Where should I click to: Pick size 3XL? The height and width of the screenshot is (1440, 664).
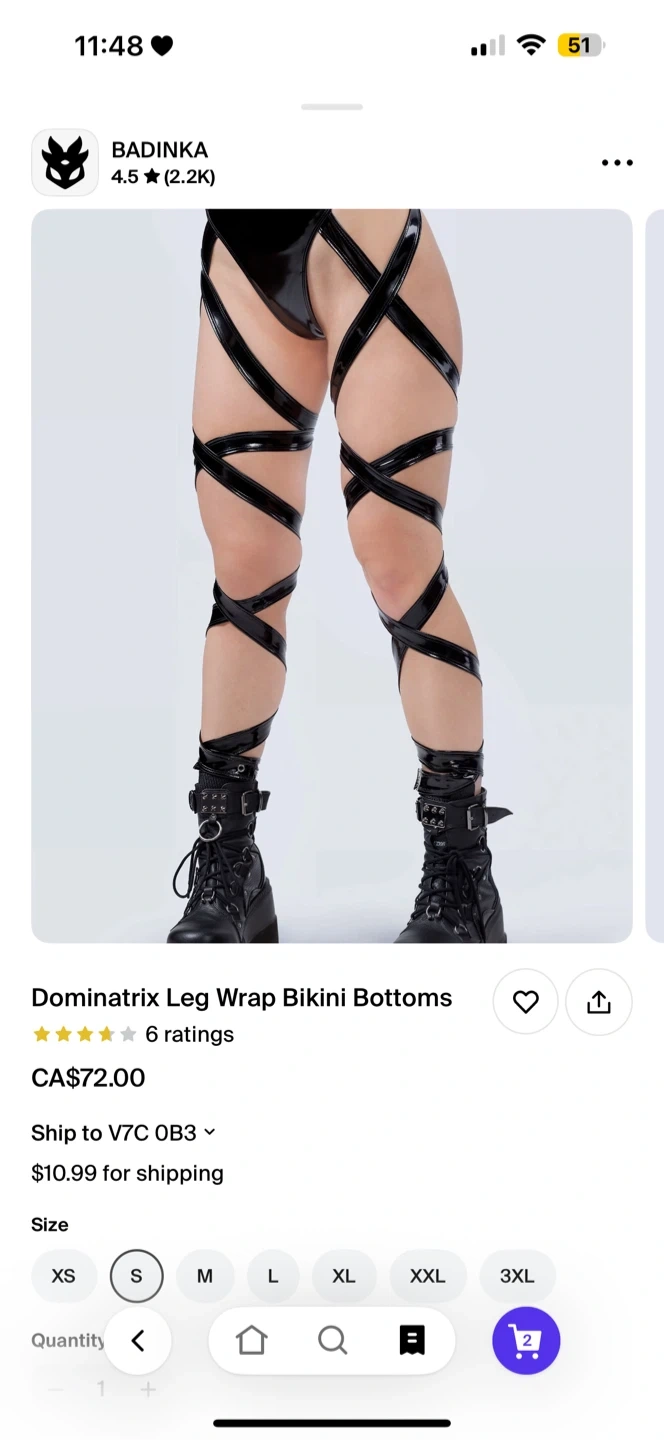tap(517, 1276)
